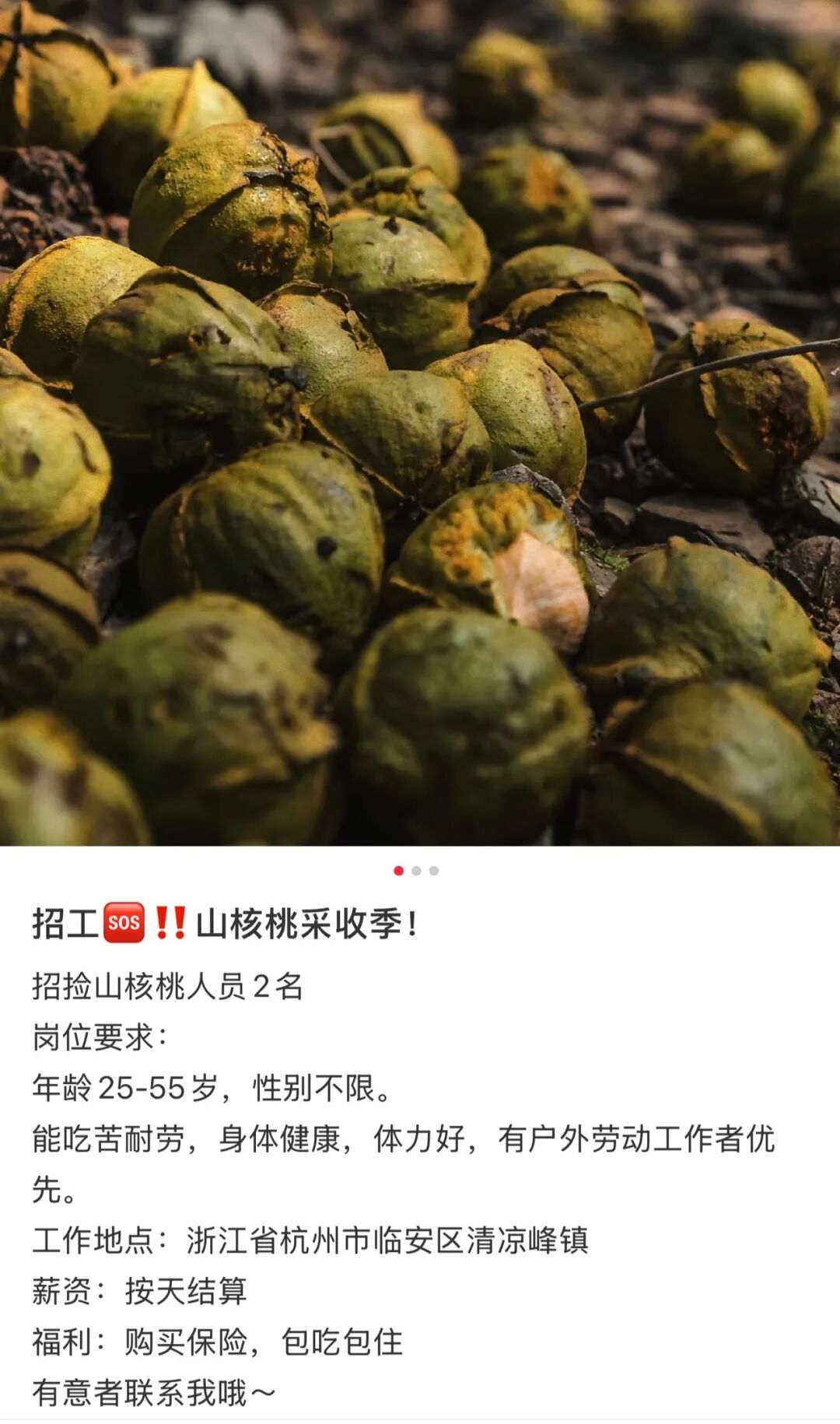Tap the image carousel page indicator dots
The width and height of the screenshot is (840, 1424).
416,870
